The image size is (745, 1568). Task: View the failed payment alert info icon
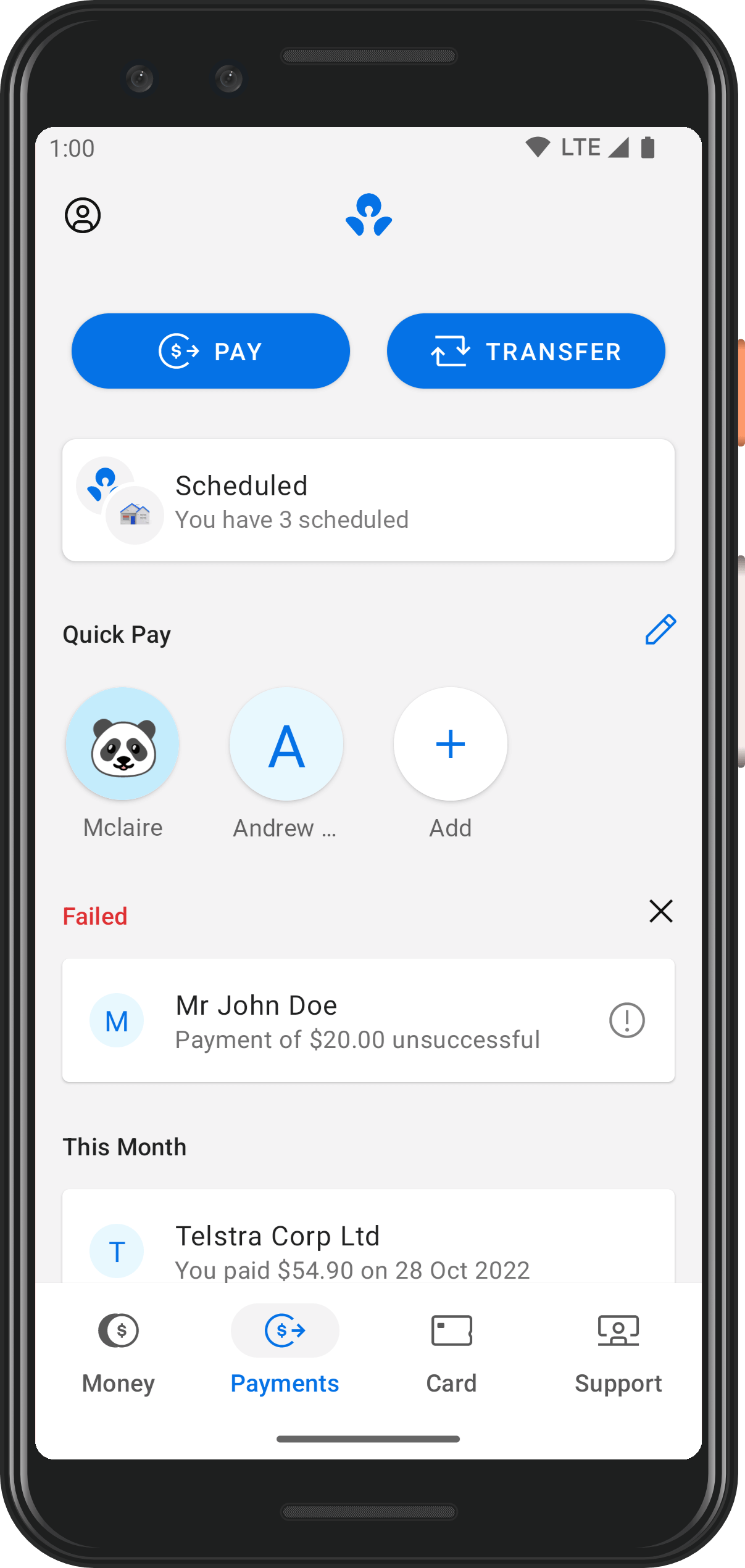click(627, 1020)
